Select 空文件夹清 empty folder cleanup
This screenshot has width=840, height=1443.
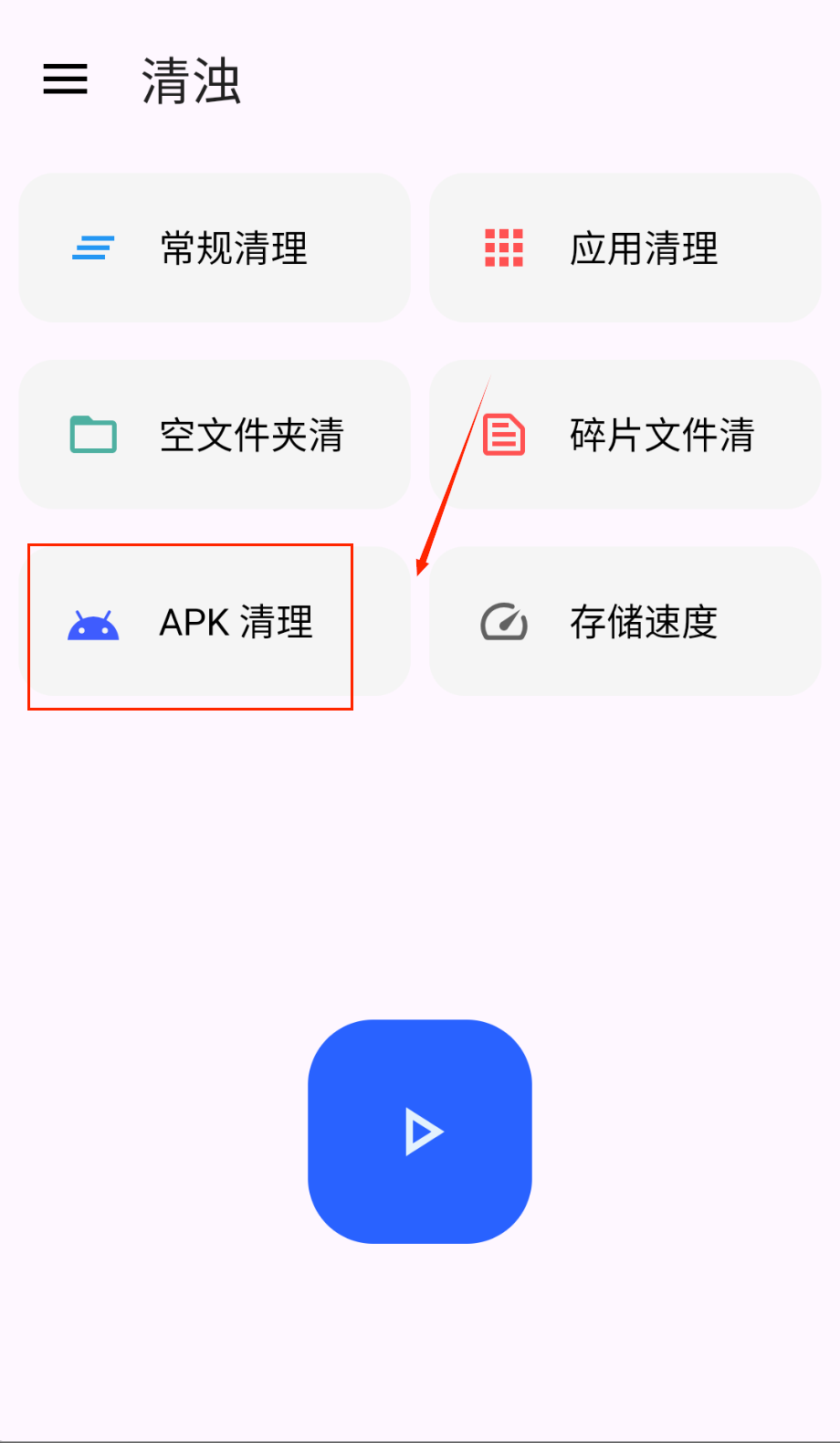click(x=215, y=435)
